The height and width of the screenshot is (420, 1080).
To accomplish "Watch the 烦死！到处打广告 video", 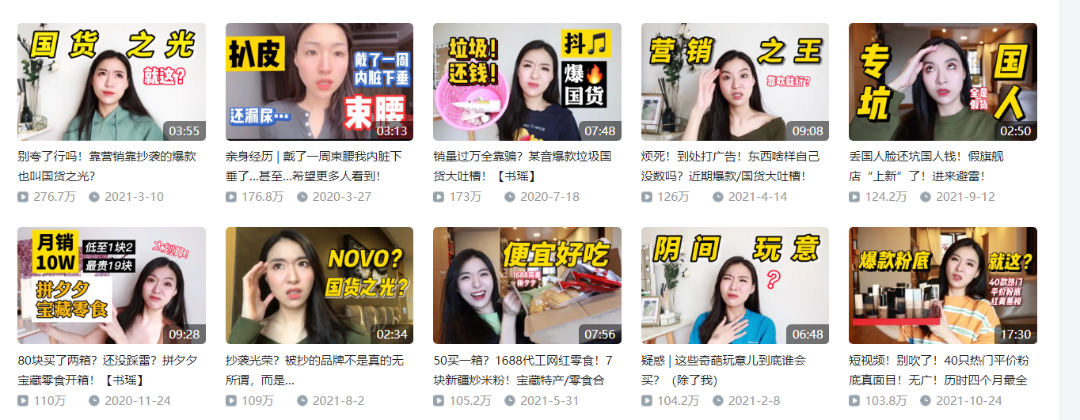I will (734, 82).
